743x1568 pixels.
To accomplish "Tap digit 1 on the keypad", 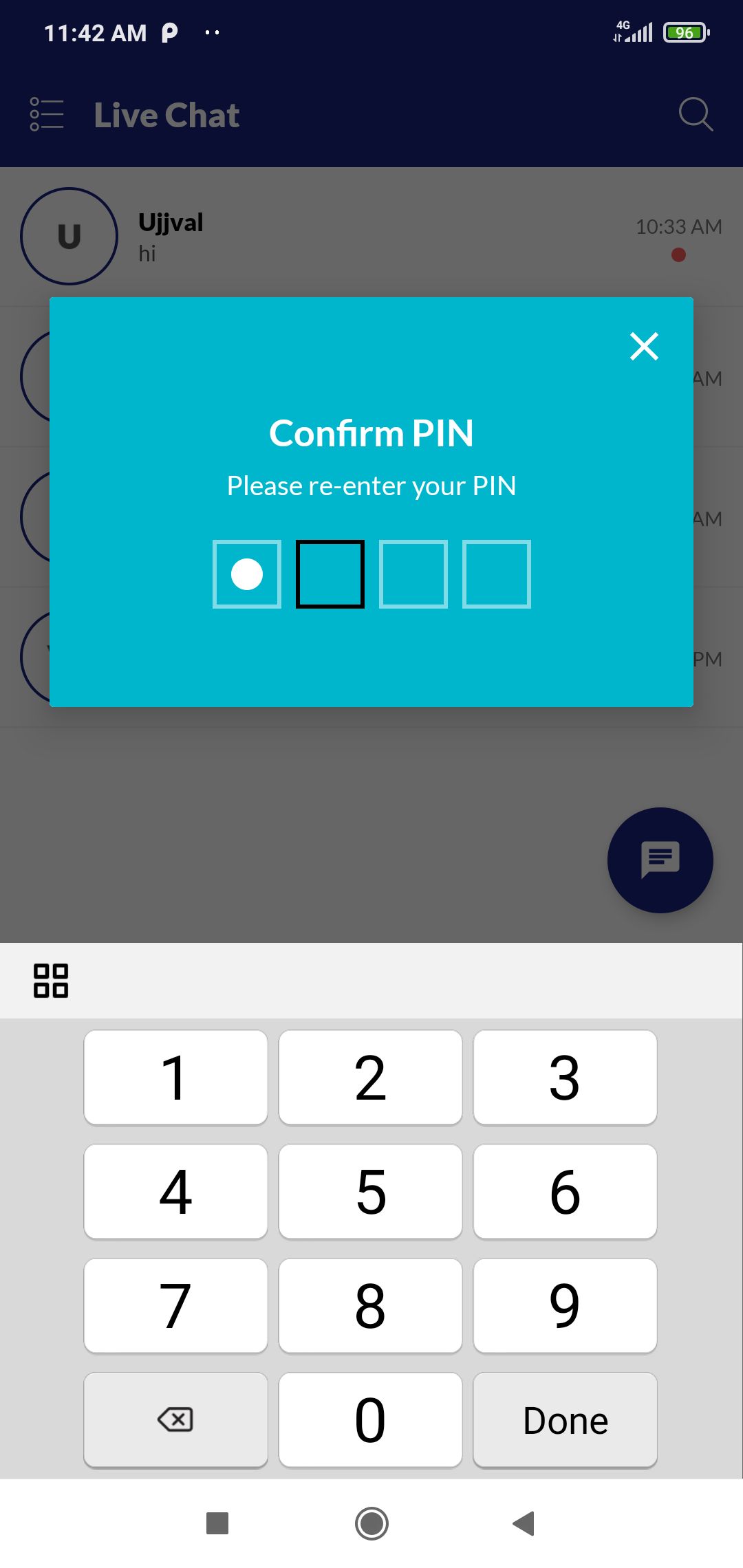I will [x=175, y=1078].
